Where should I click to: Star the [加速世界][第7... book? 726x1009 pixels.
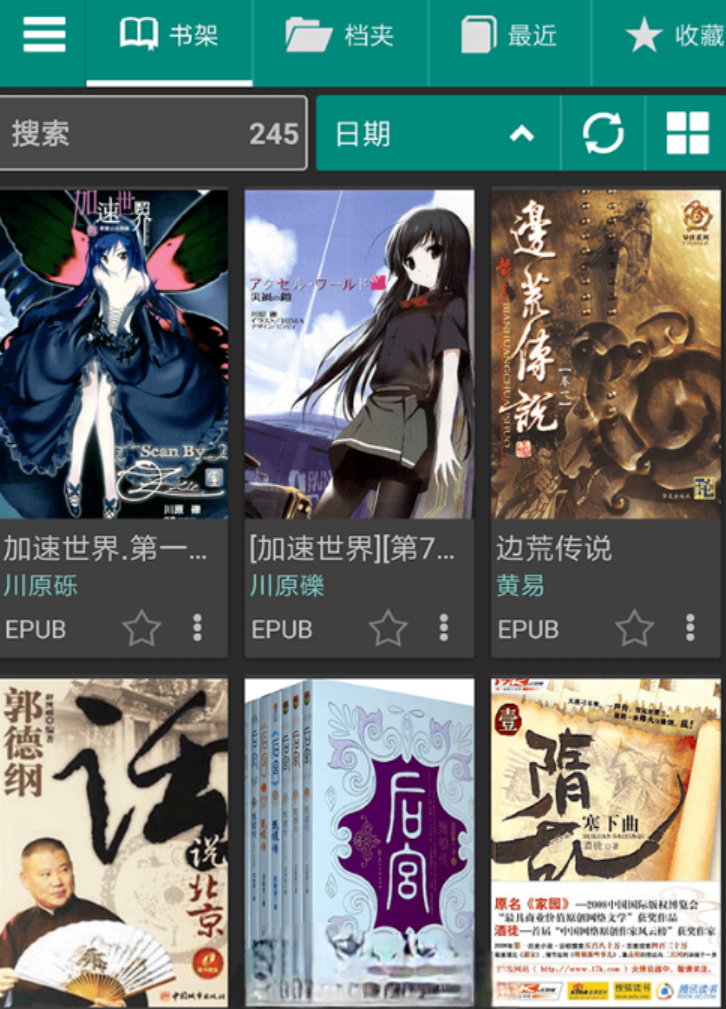pyautogui.click(x=388, y=628)
